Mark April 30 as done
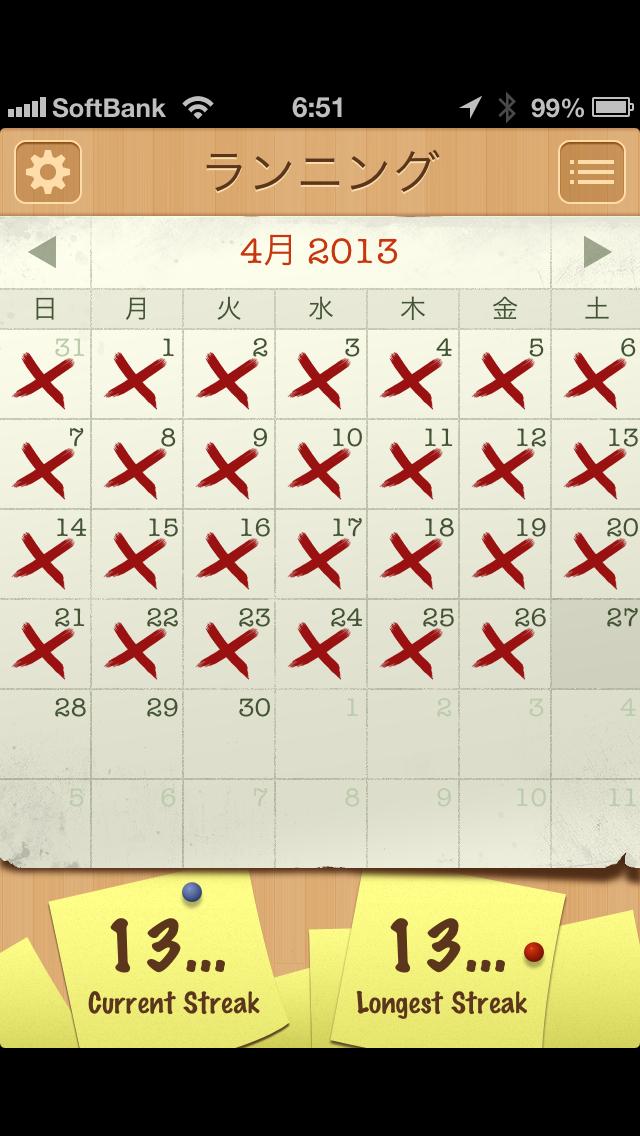640x1136 pixels. pyautogui.click(x=229, y=734)
